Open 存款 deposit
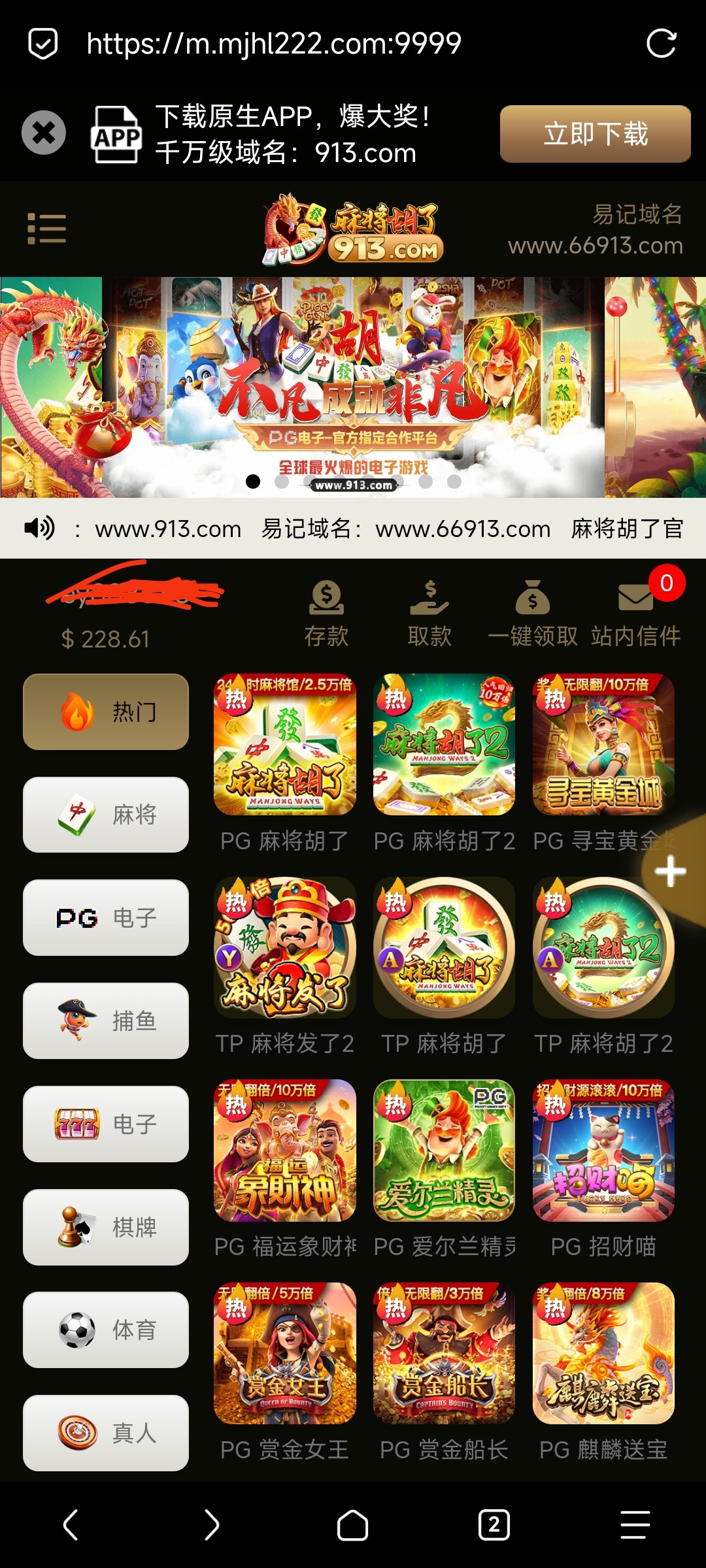706x1568 pixels. pyautogui.click(x=326, y=614)
